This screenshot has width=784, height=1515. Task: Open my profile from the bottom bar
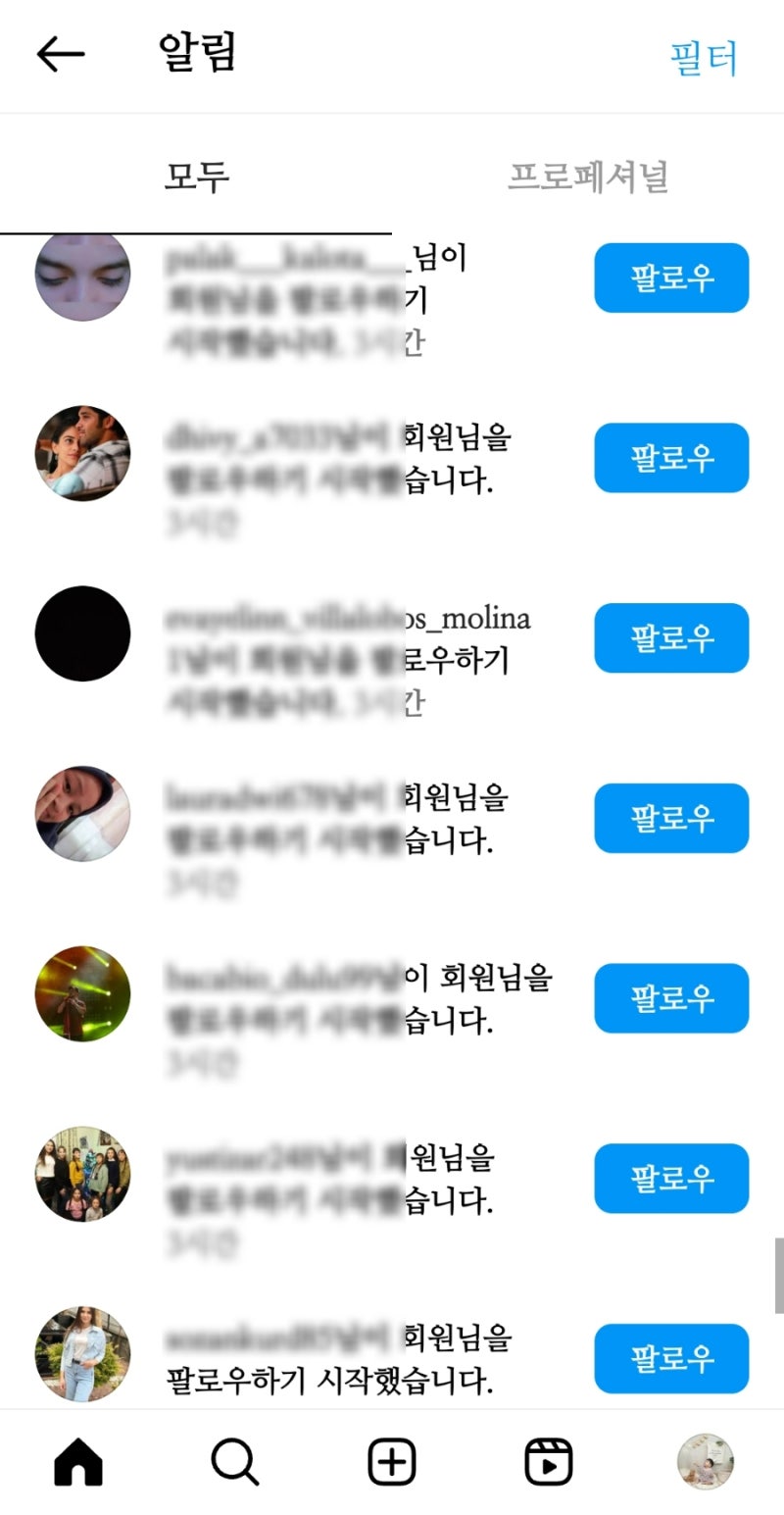pyautogui.click(x=705, y=1461)
